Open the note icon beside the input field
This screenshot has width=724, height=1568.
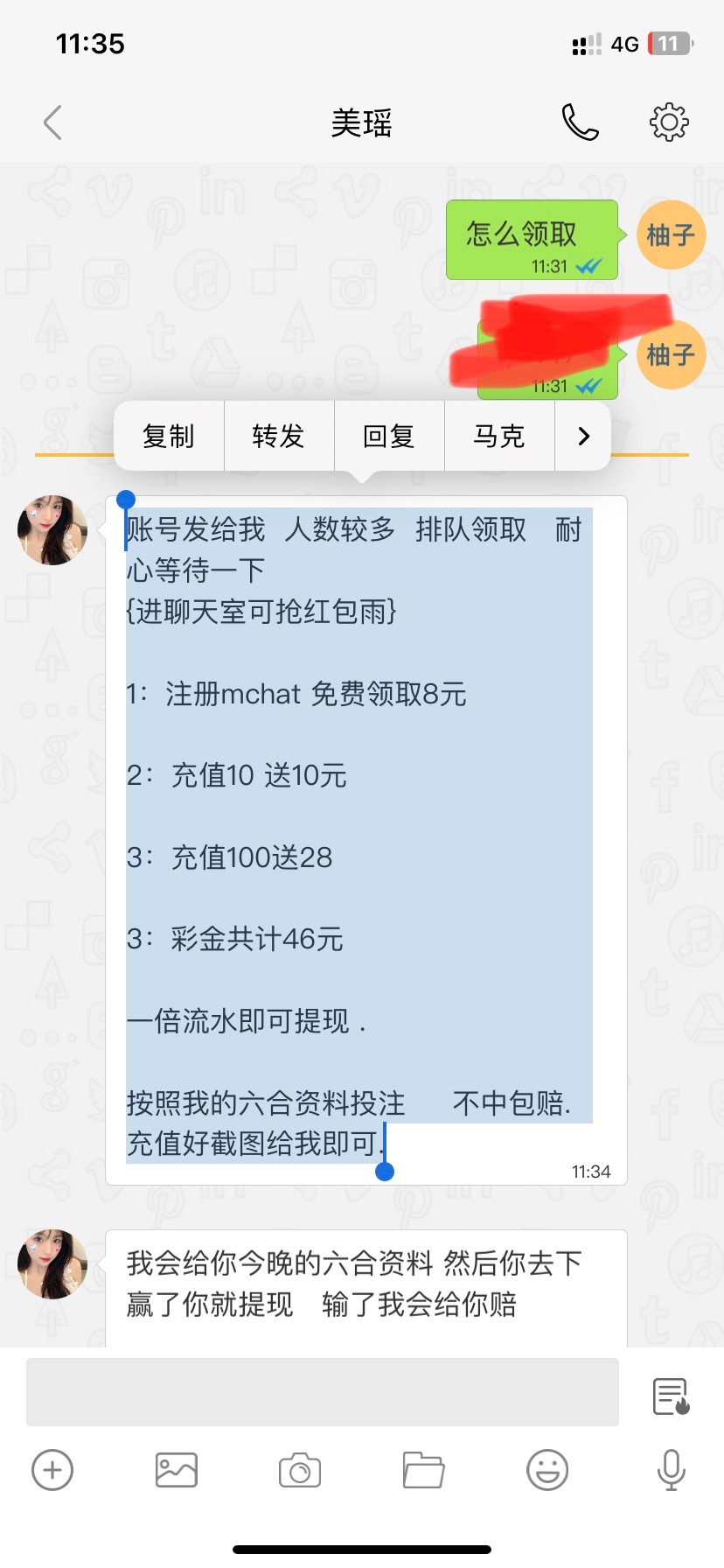point(672,1396)
